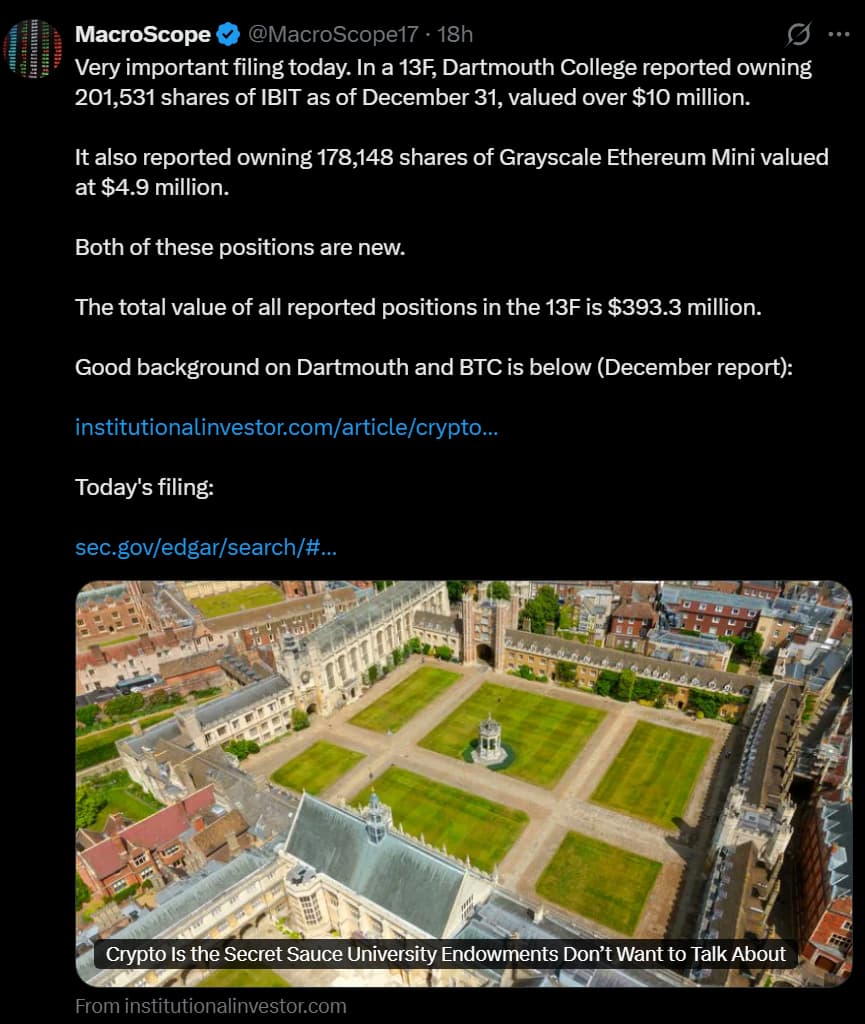Open the institutionalinvestor.com article link
The height and width of the screenshot is (1024, 865).
click(x=286, y=427)
